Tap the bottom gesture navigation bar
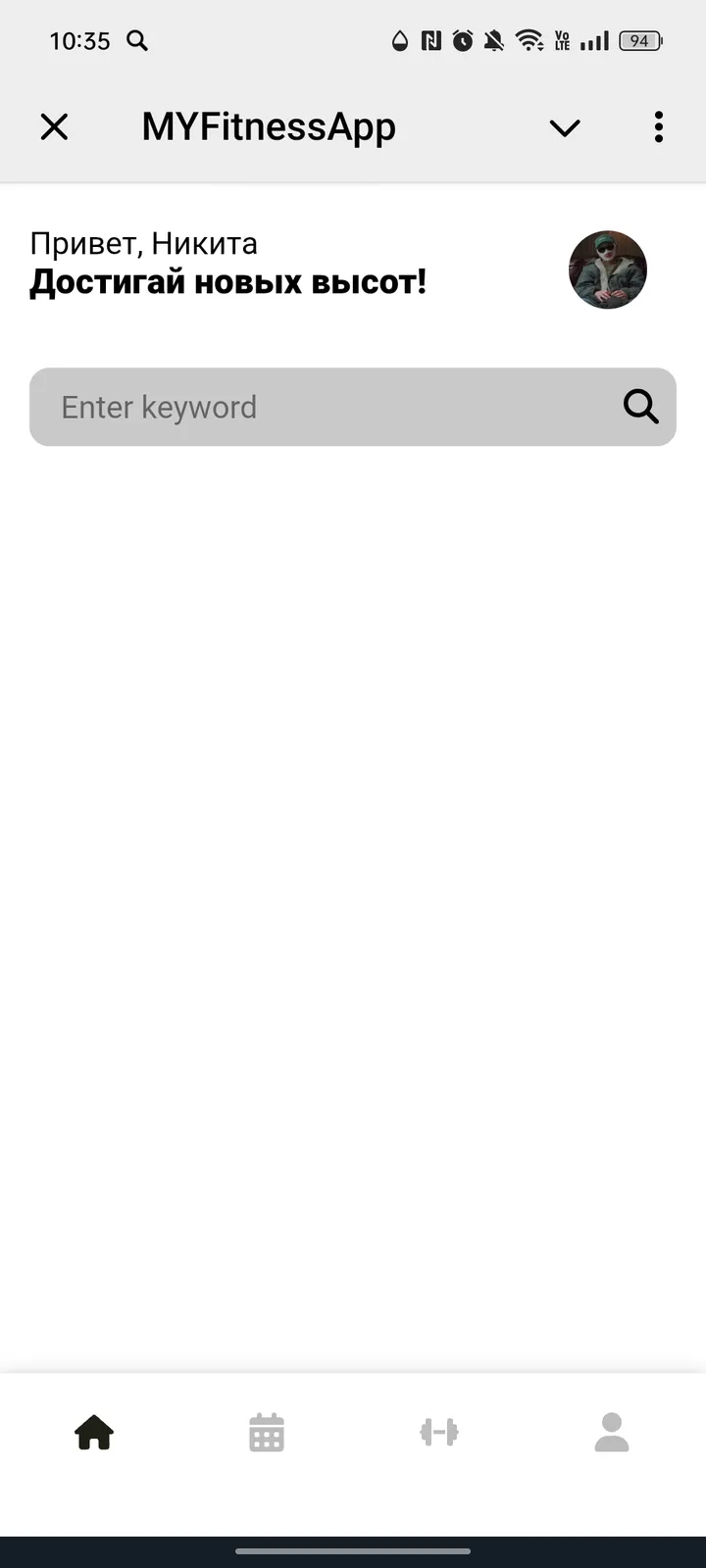 point(353,1551)
